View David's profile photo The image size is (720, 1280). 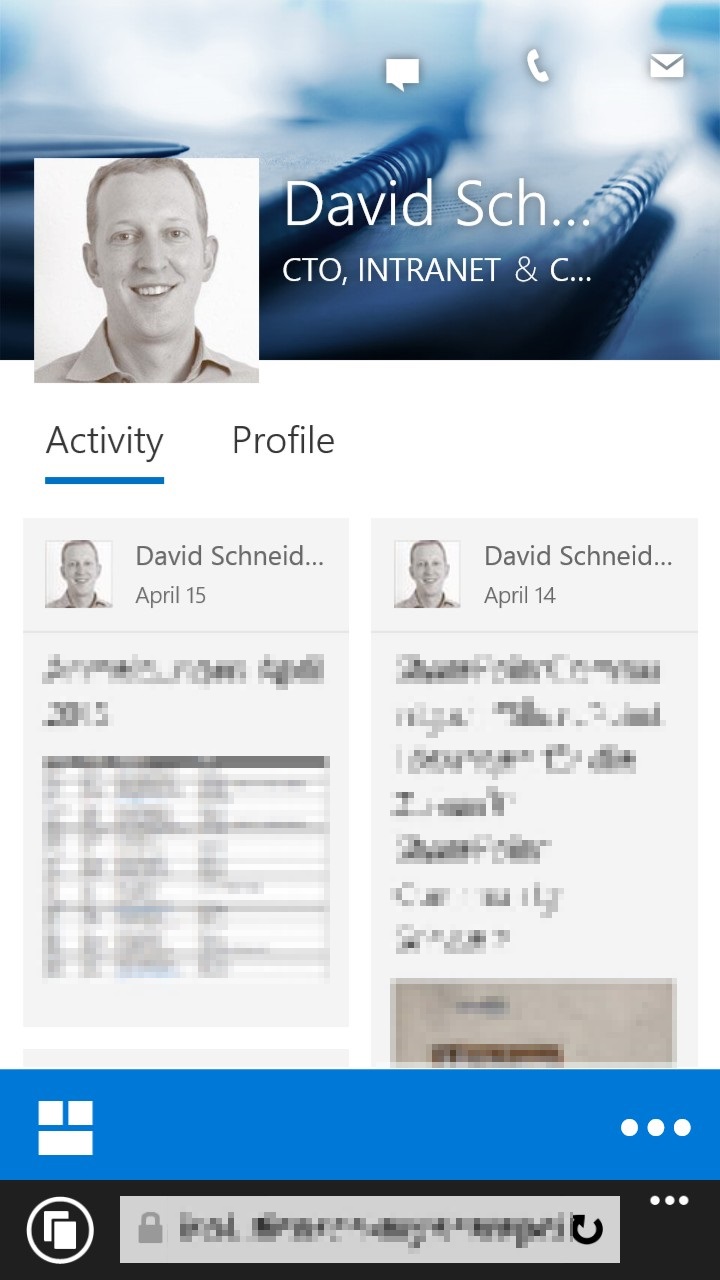[x=146, y=270]
